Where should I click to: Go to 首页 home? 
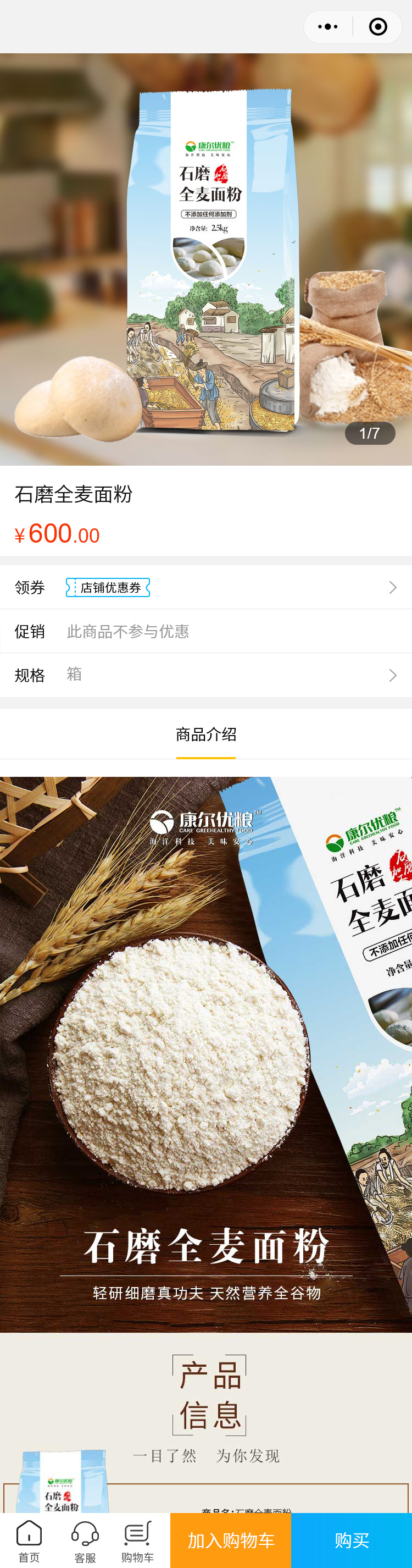pyautogui.click(x=29, y=1540)
